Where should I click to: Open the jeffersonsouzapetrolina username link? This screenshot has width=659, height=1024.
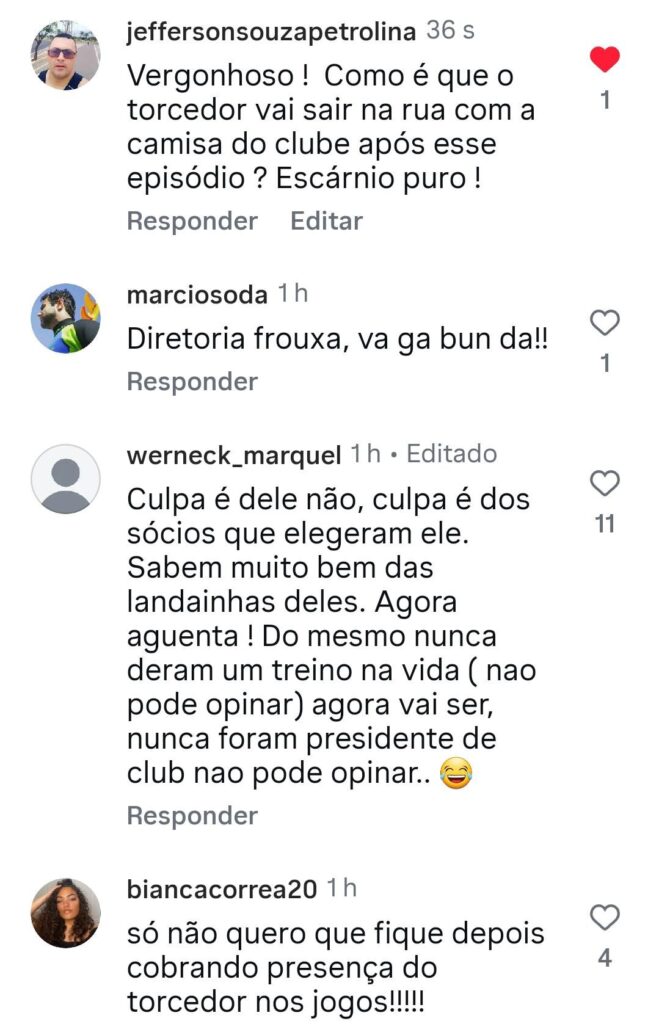(x=271, y=31)
